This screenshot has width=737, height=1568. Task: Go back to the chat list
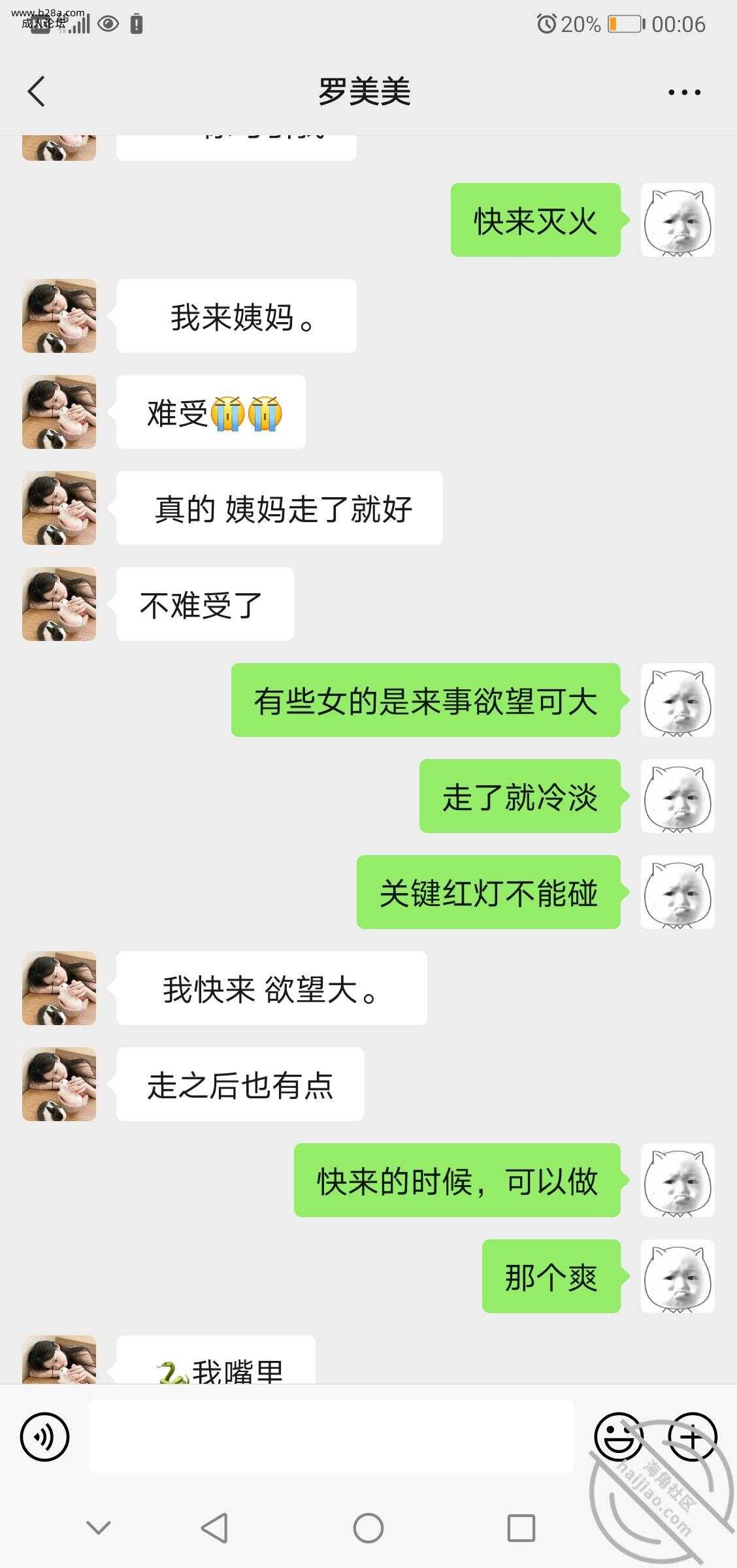click(x=37, y=91)
